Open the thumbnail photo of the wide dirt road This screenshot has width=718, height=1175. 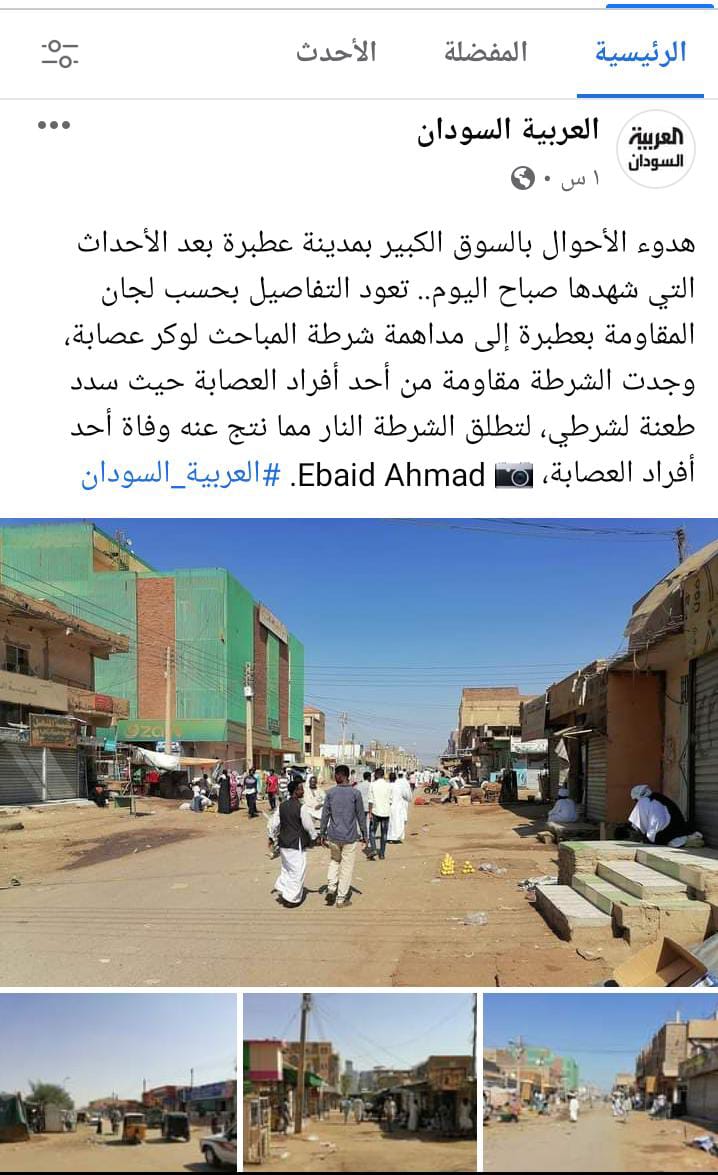[x=600, y=1082]
